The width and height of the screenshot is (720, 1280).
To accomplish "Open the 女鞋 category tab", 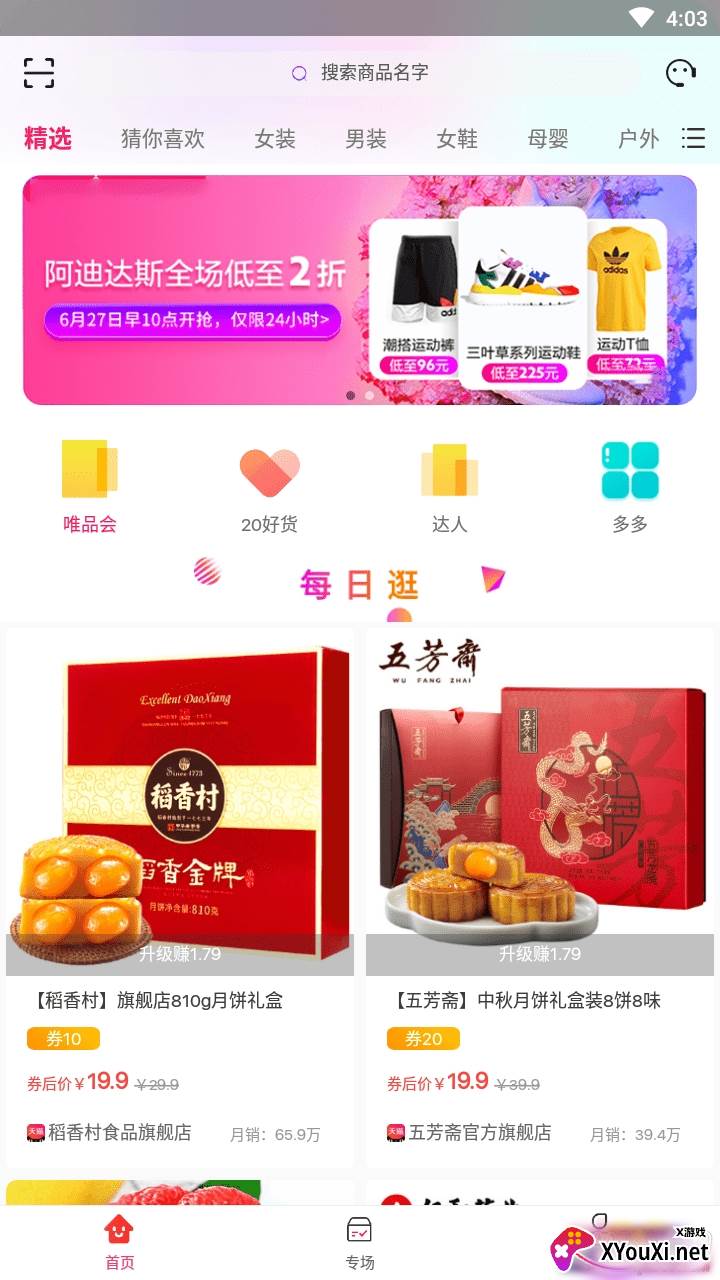I will 457,139.
